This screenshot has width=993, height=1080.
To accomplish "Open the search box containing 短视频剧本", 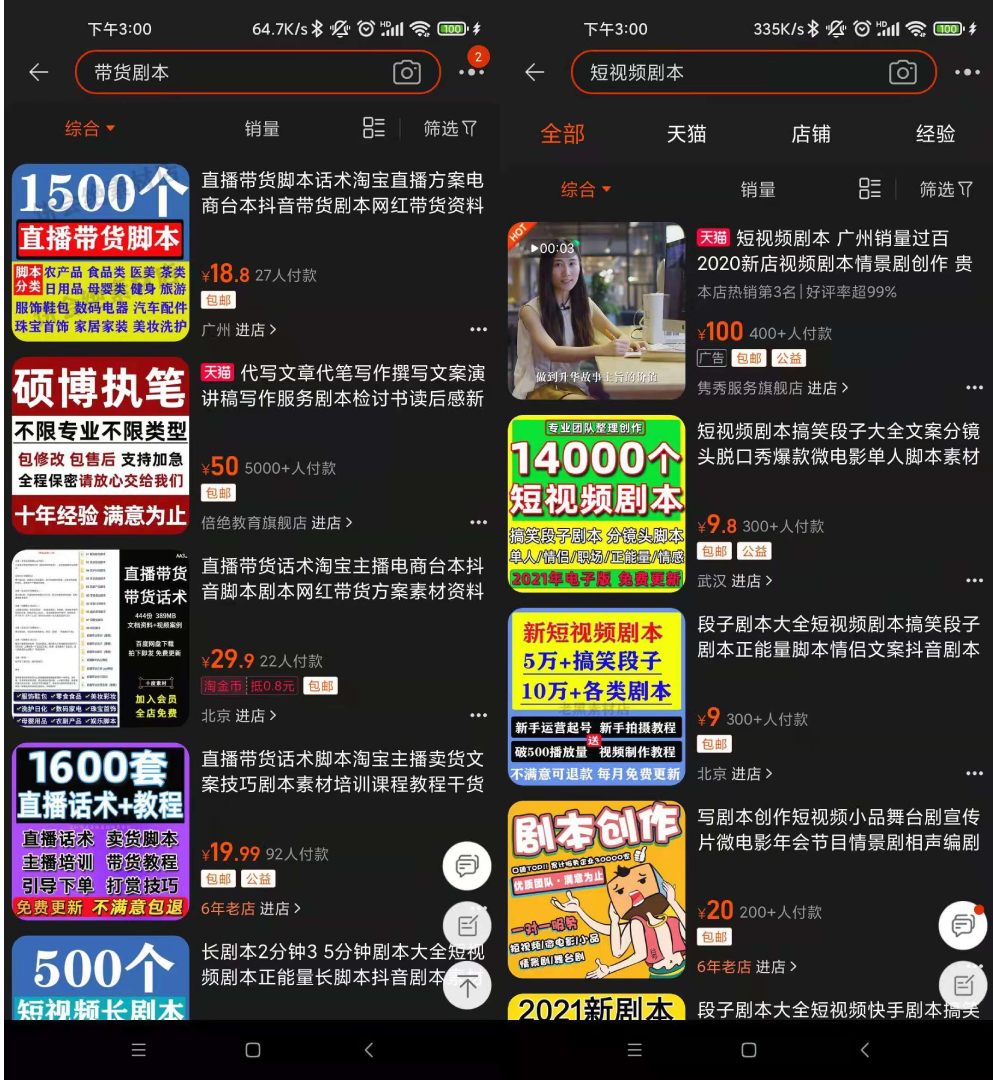I will (720, 72).
